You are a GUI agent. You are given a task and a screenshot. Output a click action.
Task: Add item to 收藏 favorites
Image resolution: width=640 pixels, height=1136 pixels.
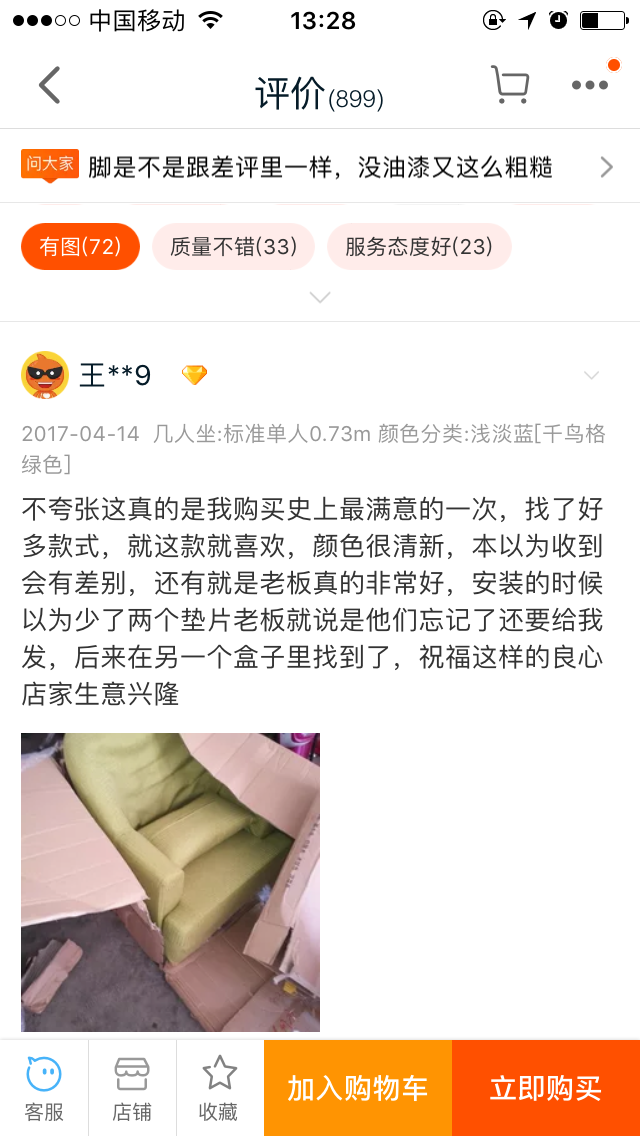pyautogui.click(x=219, y=1088)
